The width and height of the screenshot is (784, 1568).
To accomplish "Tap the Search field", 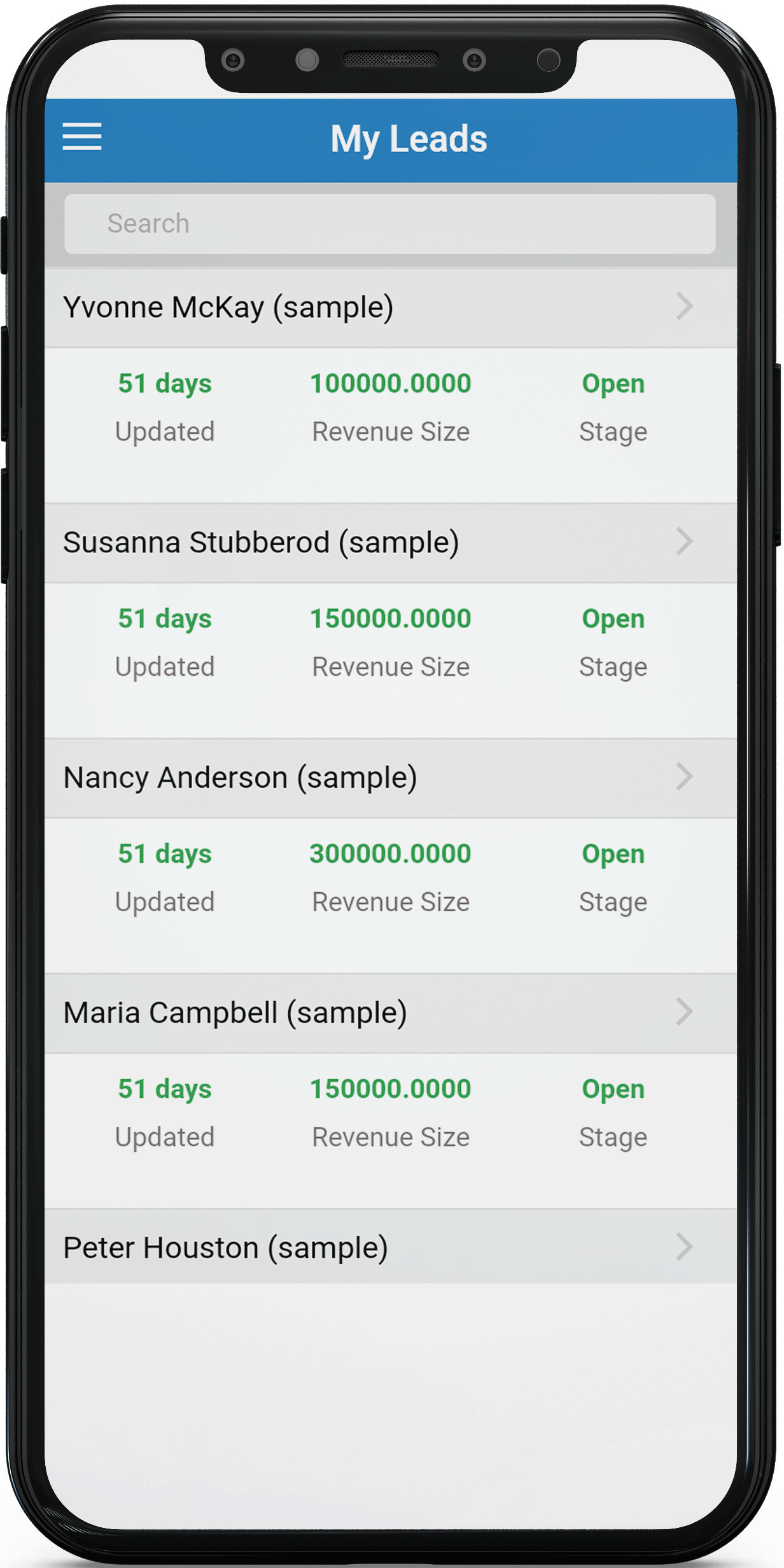I will (x=389, y=224).
